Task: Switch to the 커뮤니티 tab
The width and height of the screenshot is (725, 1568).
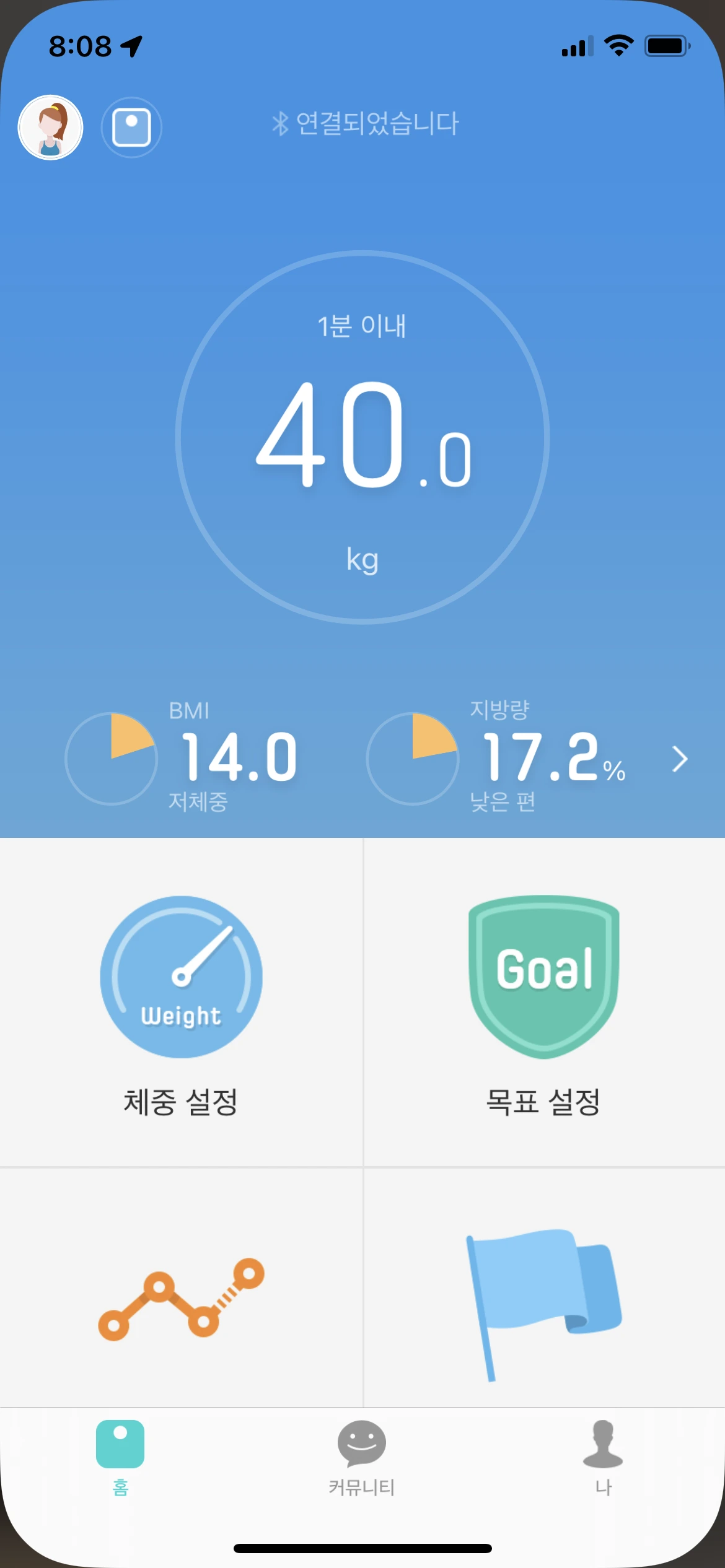Action: coord(362,1456)
